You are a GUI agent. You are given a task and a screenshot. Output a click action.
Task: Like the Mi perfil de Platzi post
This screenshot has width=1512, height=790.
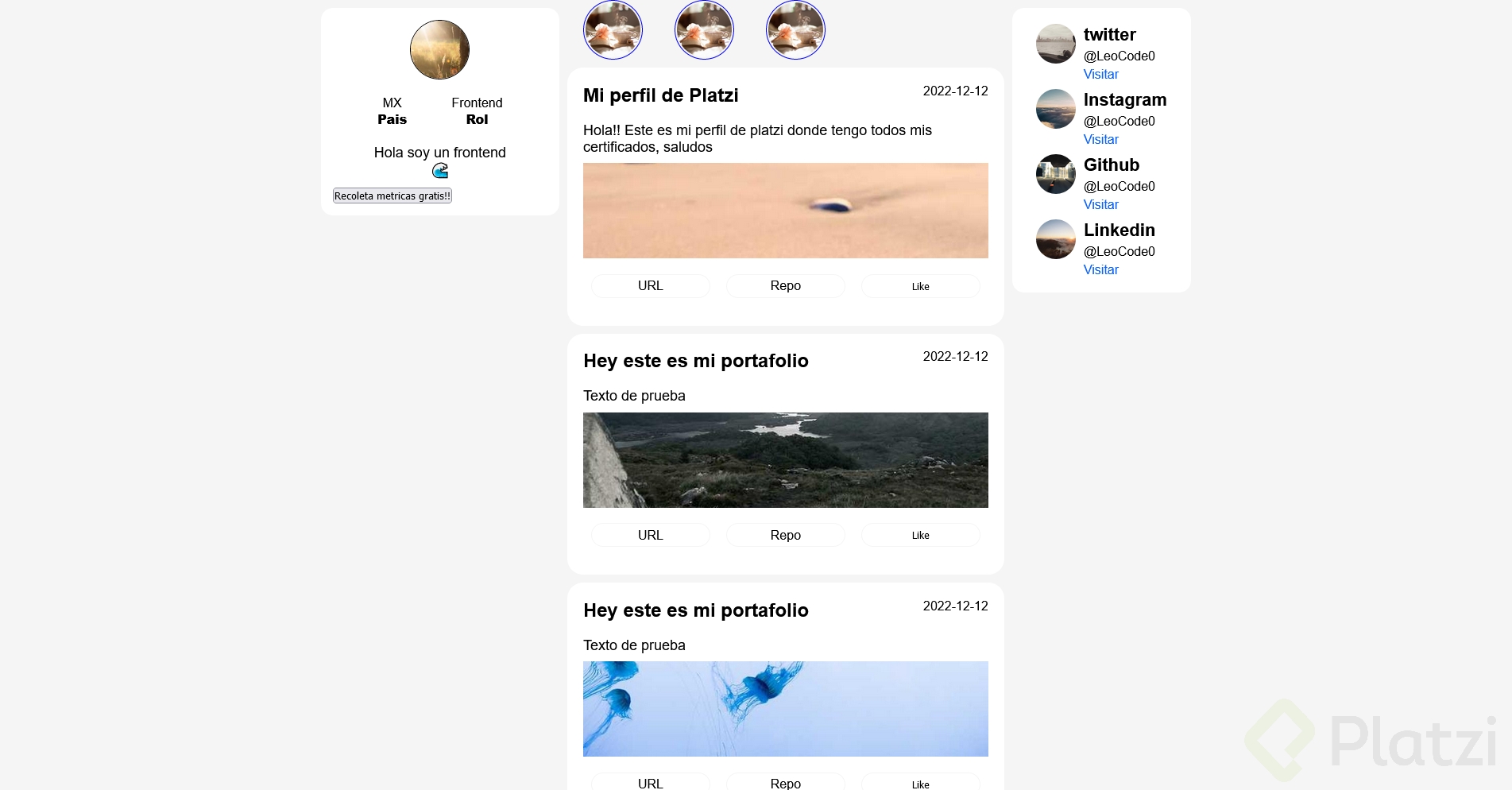pyautogui.click(x=920, y=286)
